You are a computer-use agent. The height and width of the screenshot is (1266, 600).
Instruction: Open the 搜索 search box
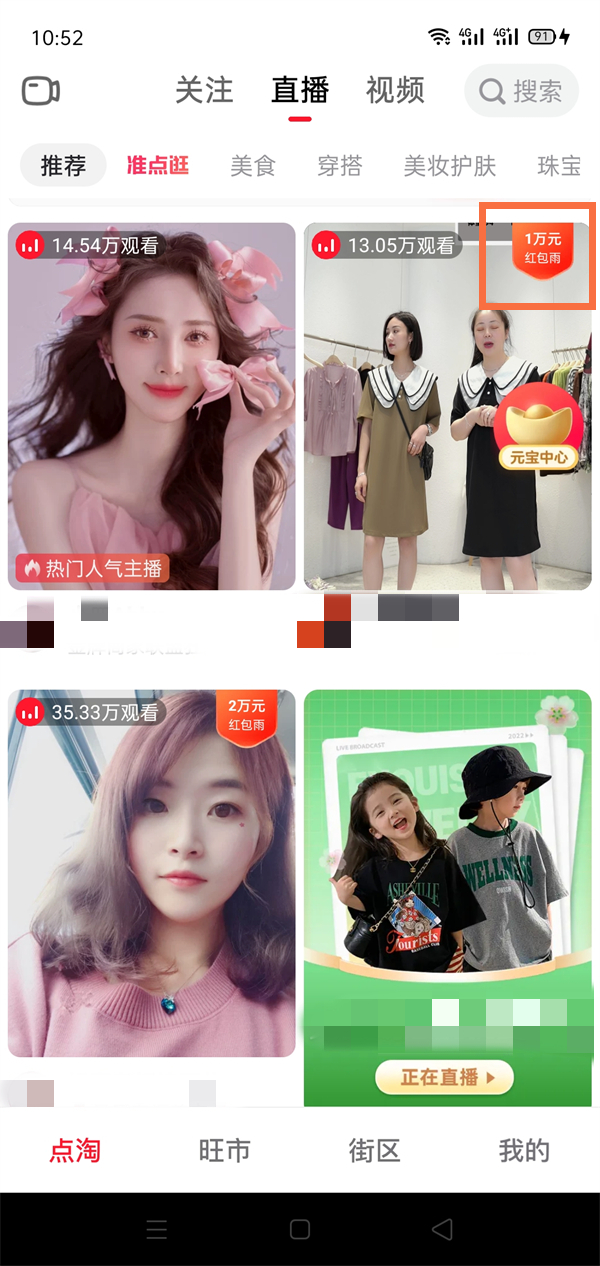tap(521, 91)
